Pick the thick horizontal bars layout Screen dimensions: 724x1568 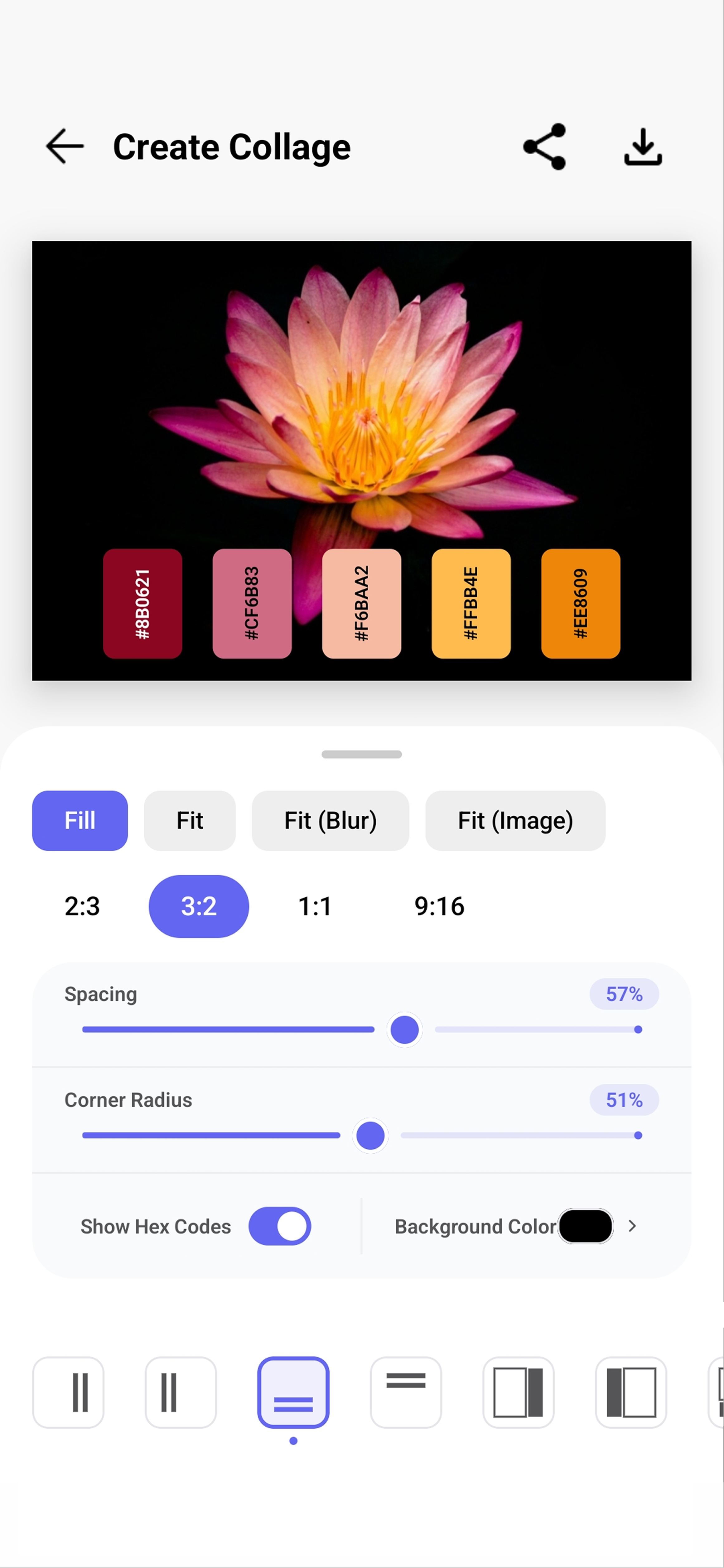[x=406, y=1393]
